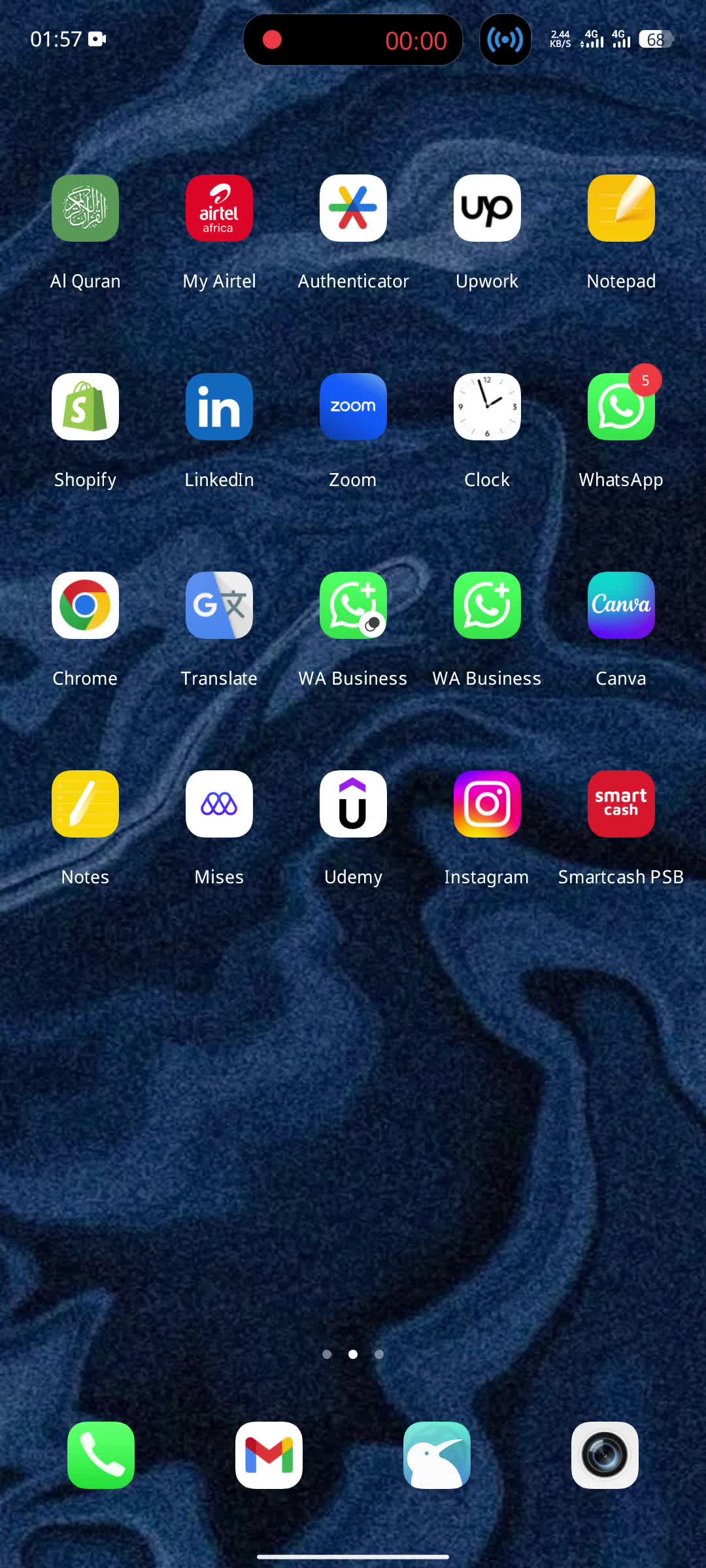Open the Notes app
The image size is (706, 1568).
pyautogui.click(x=85, y=804)
